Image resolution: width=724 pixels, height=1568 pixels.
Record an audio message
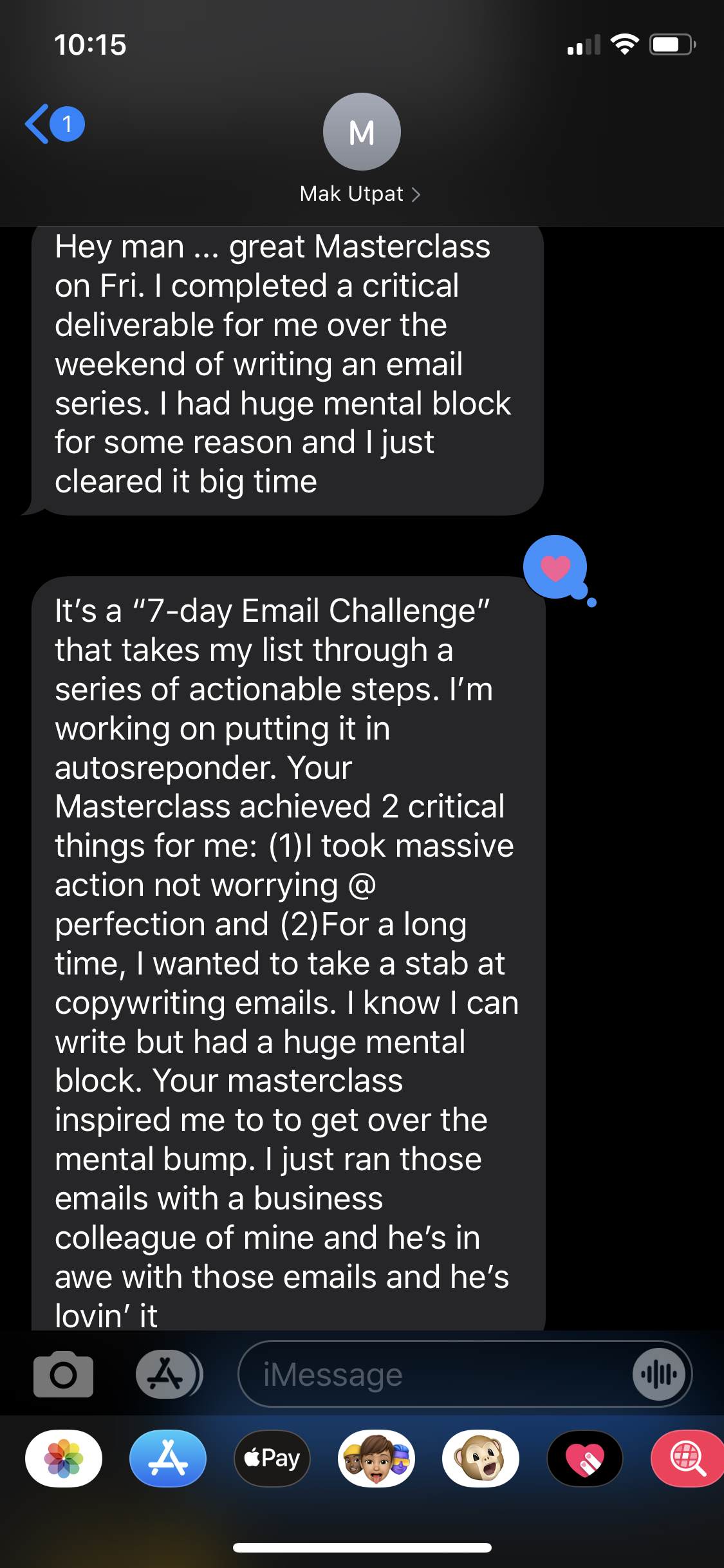[659, 1374]
